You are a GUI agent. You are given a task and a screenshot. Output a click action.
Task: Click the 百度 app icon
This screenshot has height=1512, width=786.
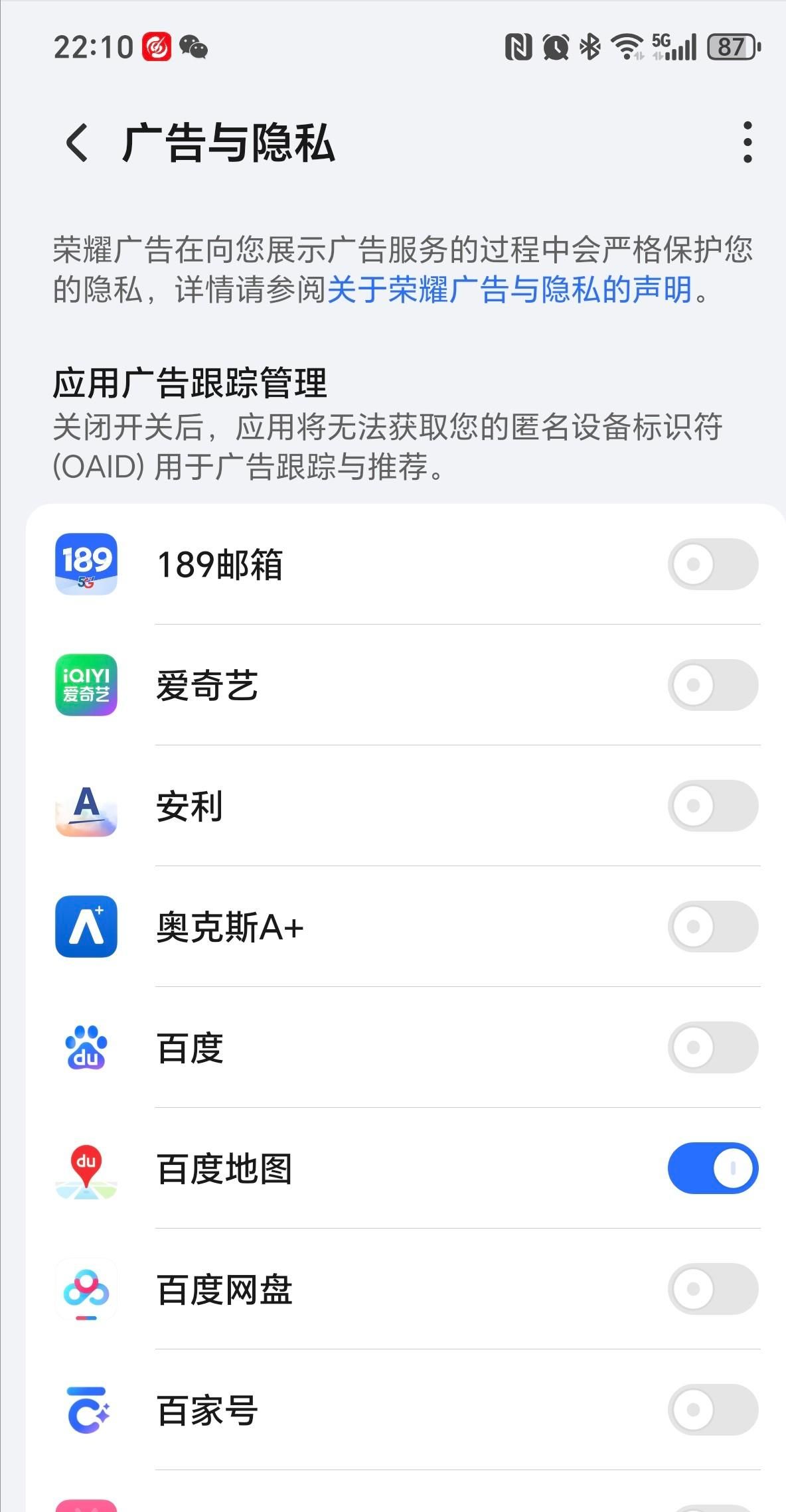[x=86, y=1047]
